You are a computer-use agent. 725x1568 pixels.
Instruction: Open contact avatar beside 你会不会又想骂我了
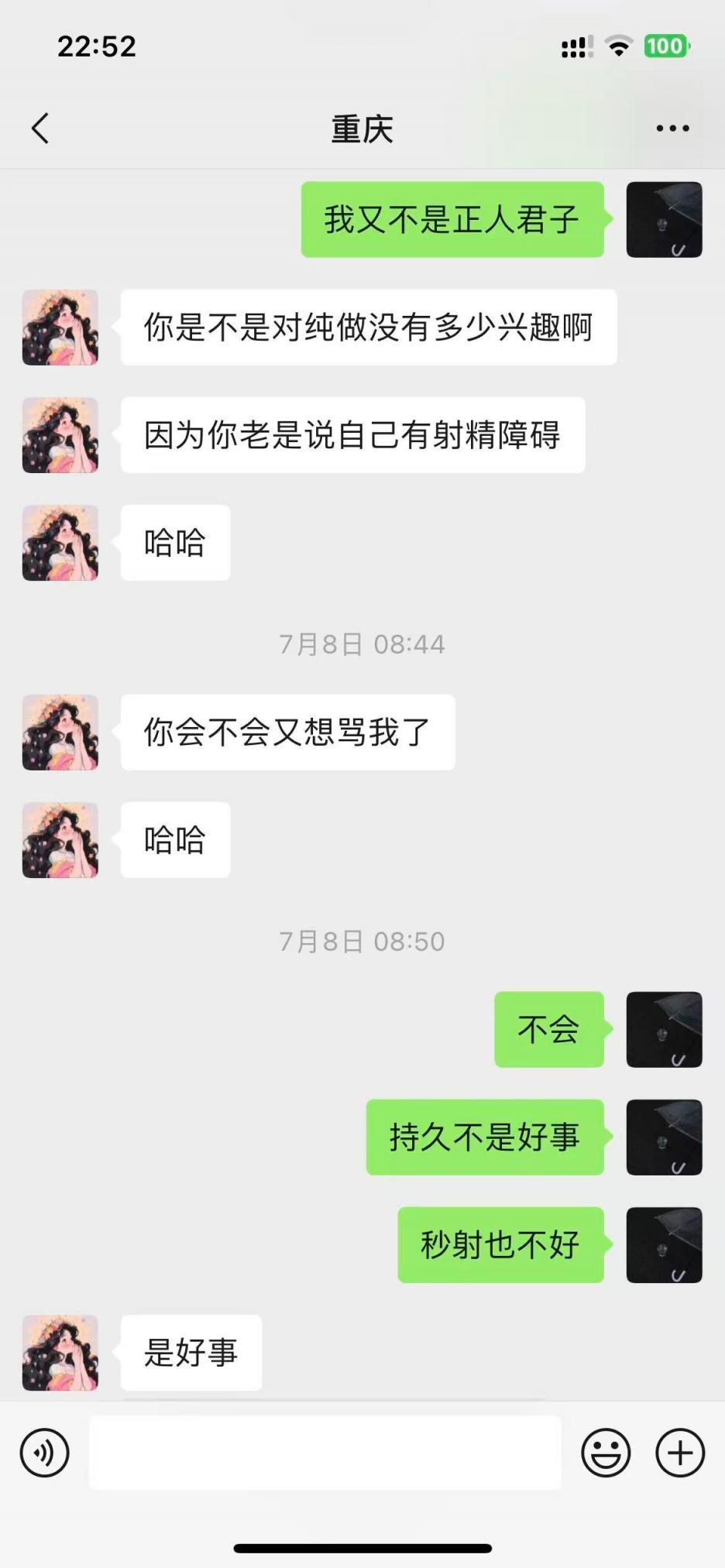60,733
